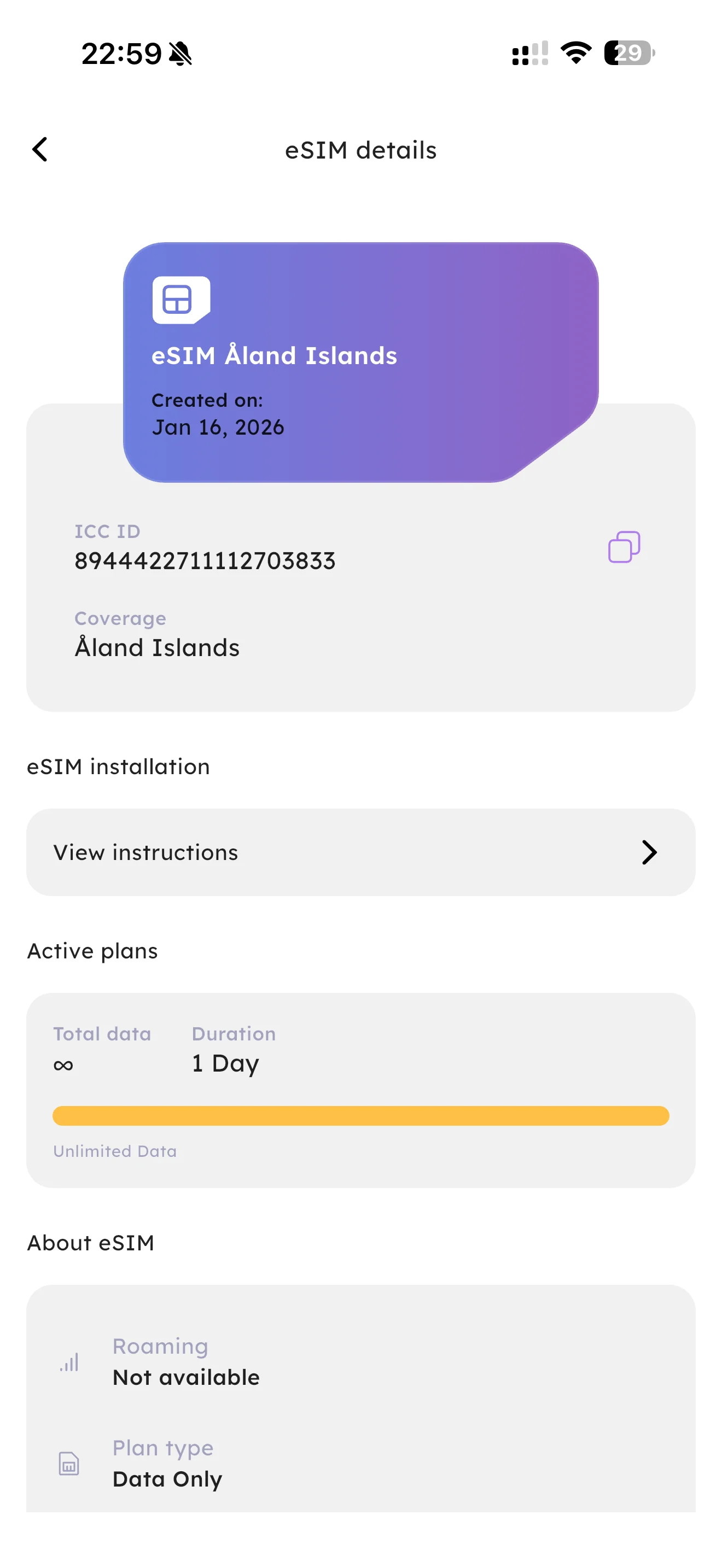The image size is (722, 1568).
Task: Tap the yellow Unlimited Data progress bar
Action: pyautogui.click(x=360, y=1115)
